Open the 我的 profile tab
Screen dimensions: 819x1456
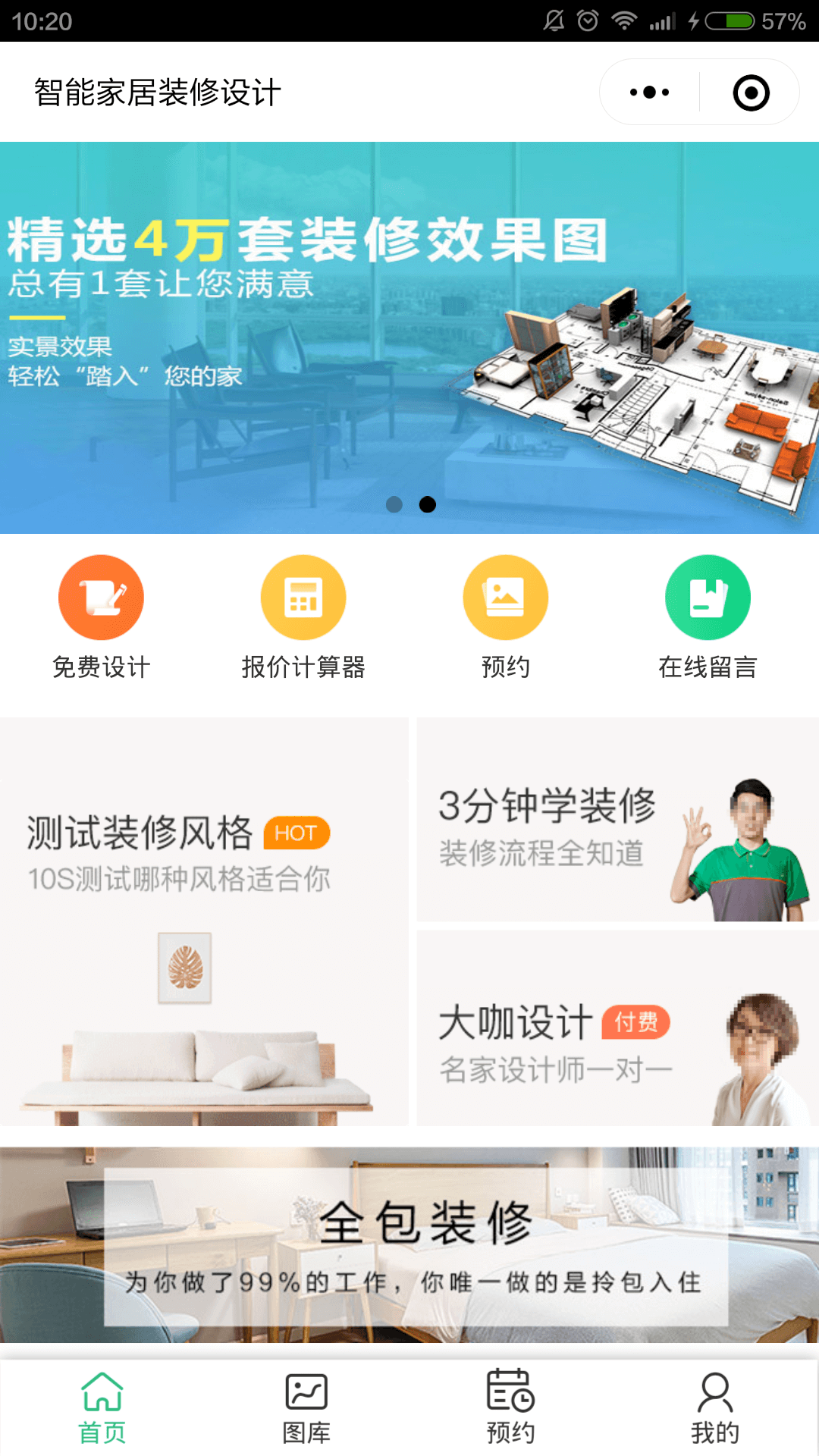tap(714, 1407)
